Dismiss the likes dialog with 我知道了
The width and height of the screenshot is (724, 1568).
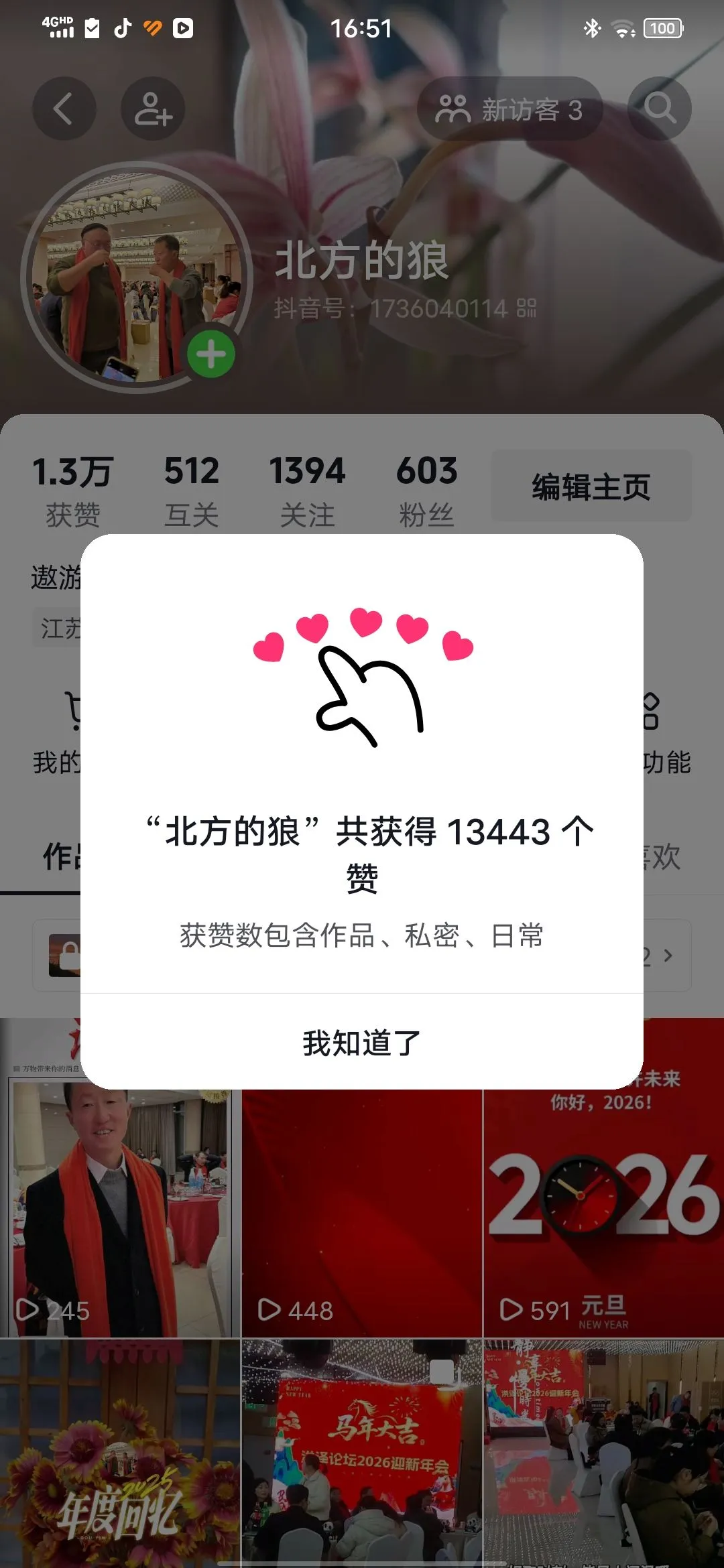click(x=362, y=1043)
